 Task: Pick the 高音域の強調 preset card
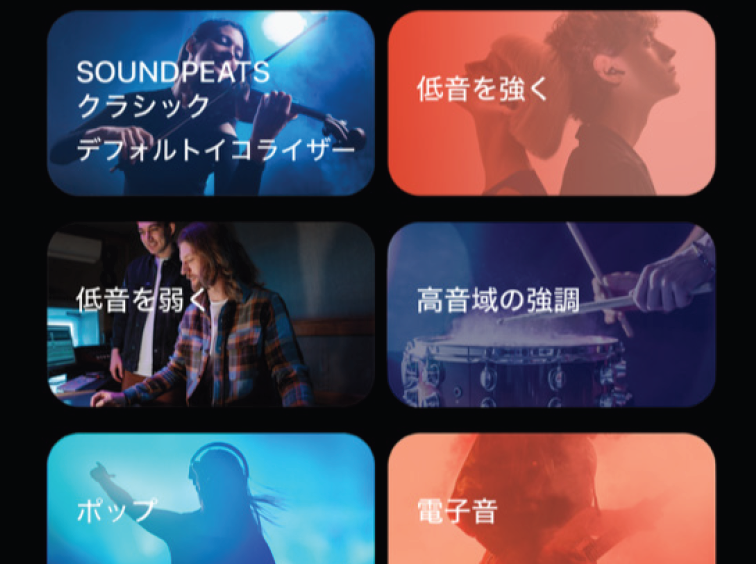[x=551, y=314]
